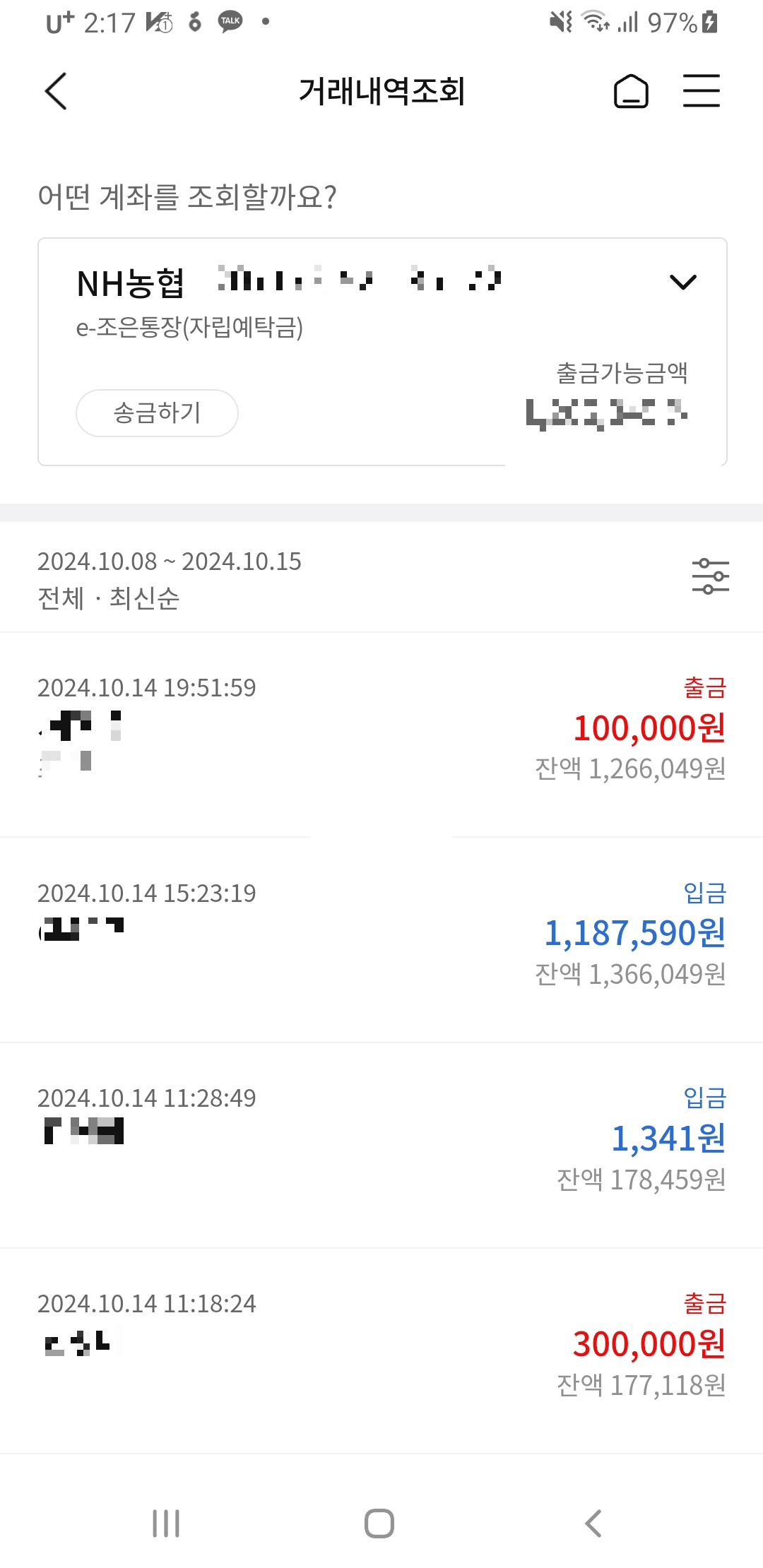Tap the system home button
The image size is (763, 1568).
coord(379,1524)
